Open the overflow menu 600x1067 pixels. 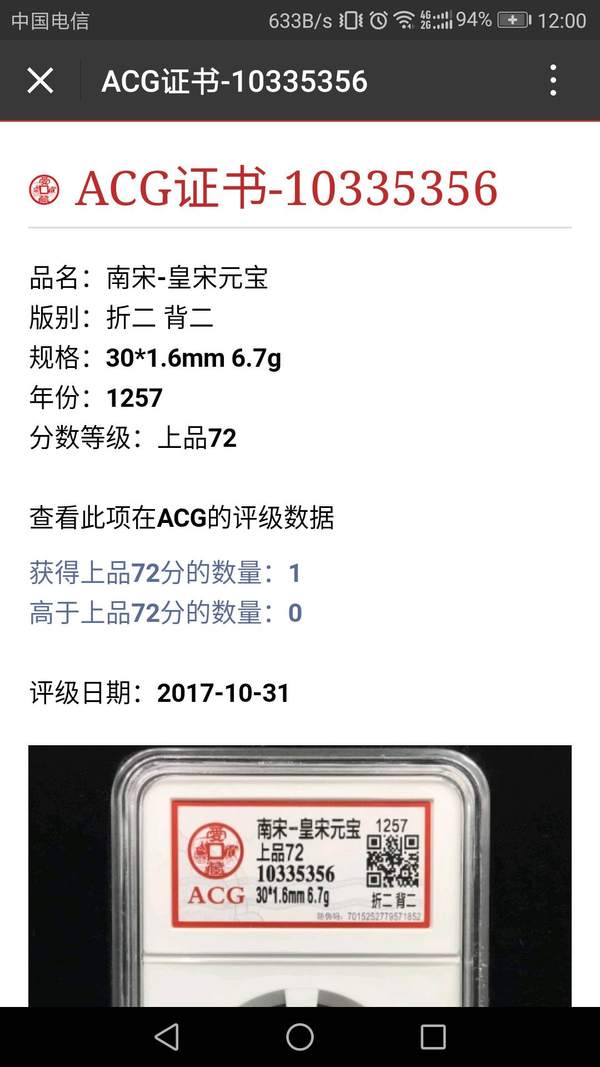coord(553,81)
